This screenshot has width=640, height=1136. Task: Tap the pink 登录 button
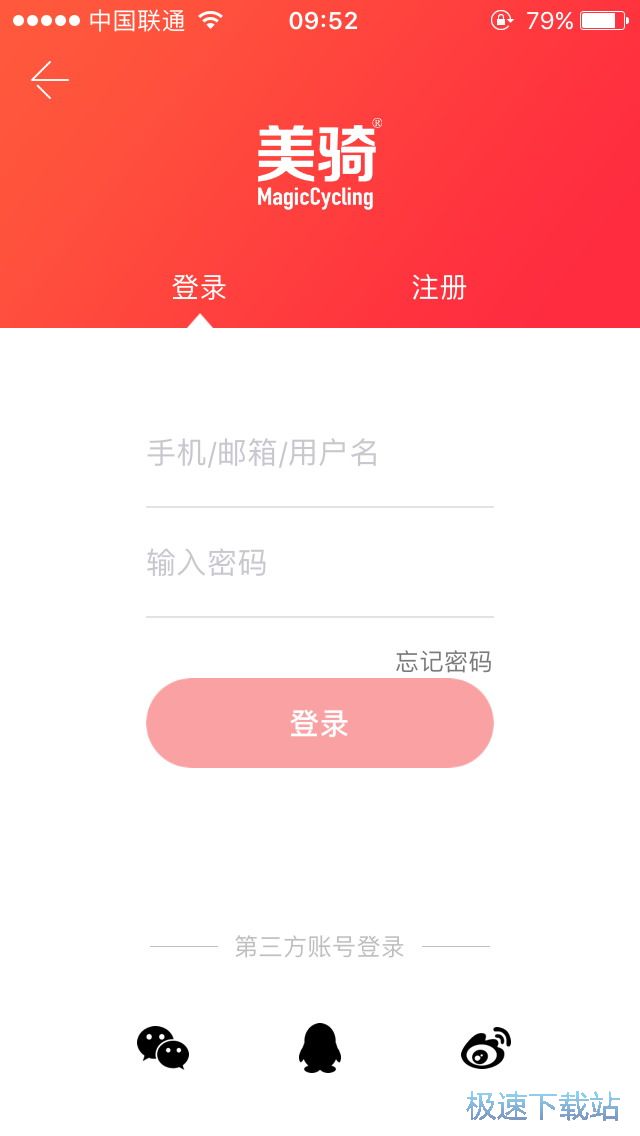click(x=319, y=723)
